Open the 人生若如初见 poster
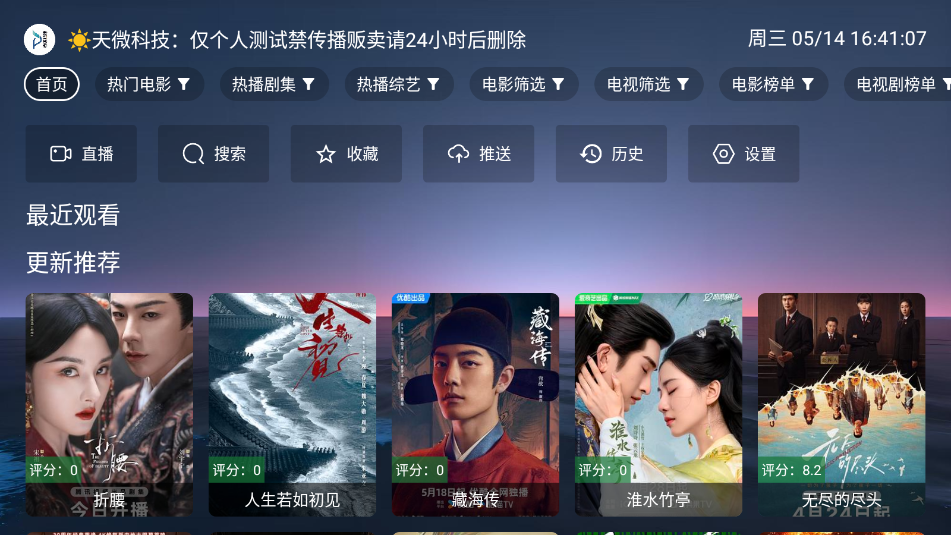Image resolution: width=951 pixels, height=535 pixels. pos(292,403)
